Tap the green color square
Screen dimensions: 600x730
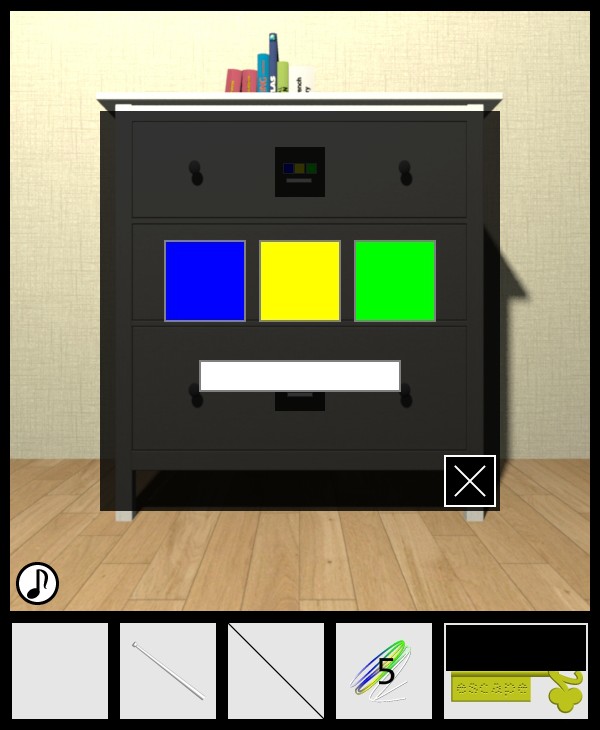[x=395, y=281]
